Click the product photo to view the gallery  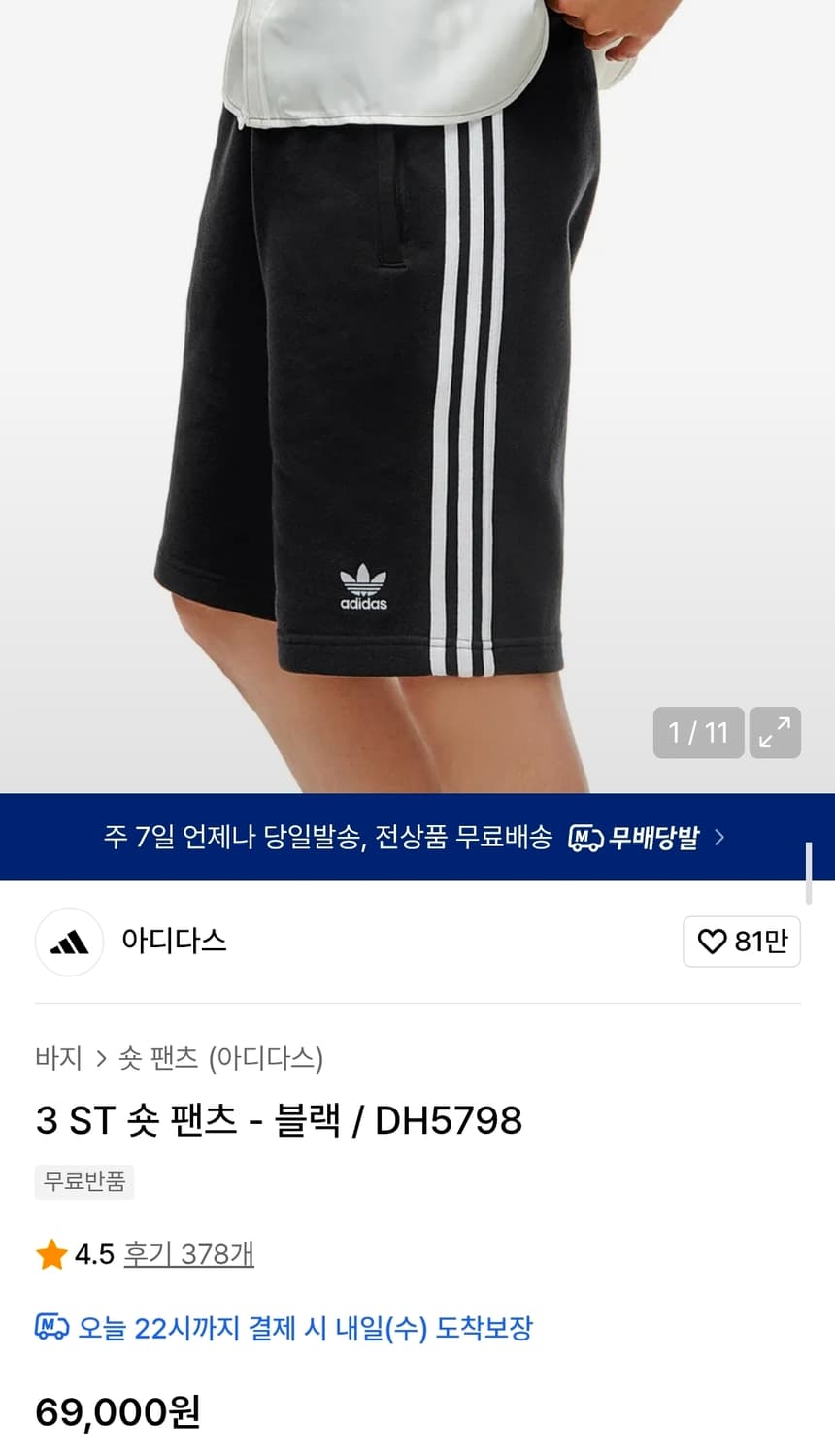click(388, 388)
